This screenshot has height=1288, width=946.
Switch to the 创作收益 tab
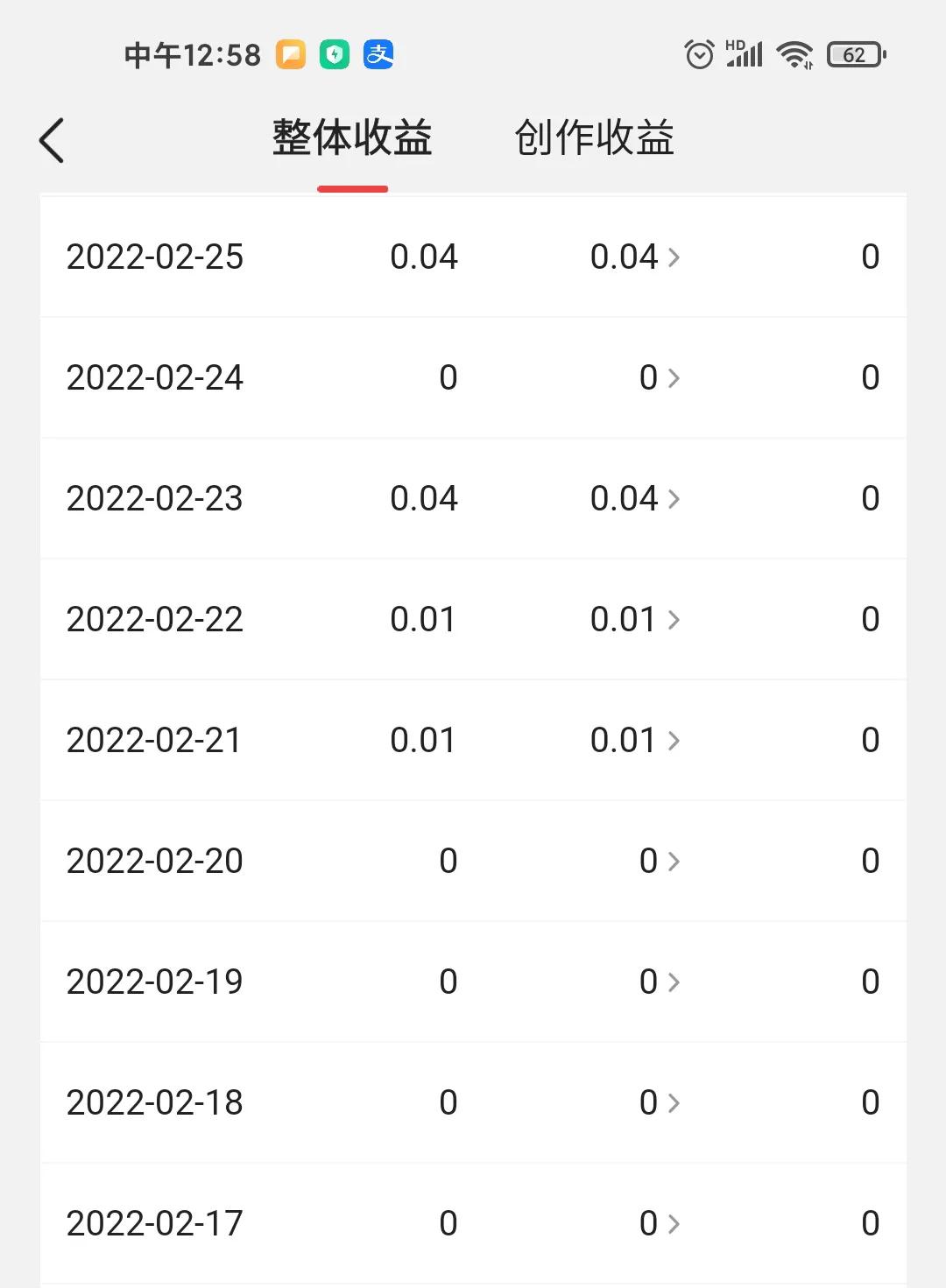594,138
